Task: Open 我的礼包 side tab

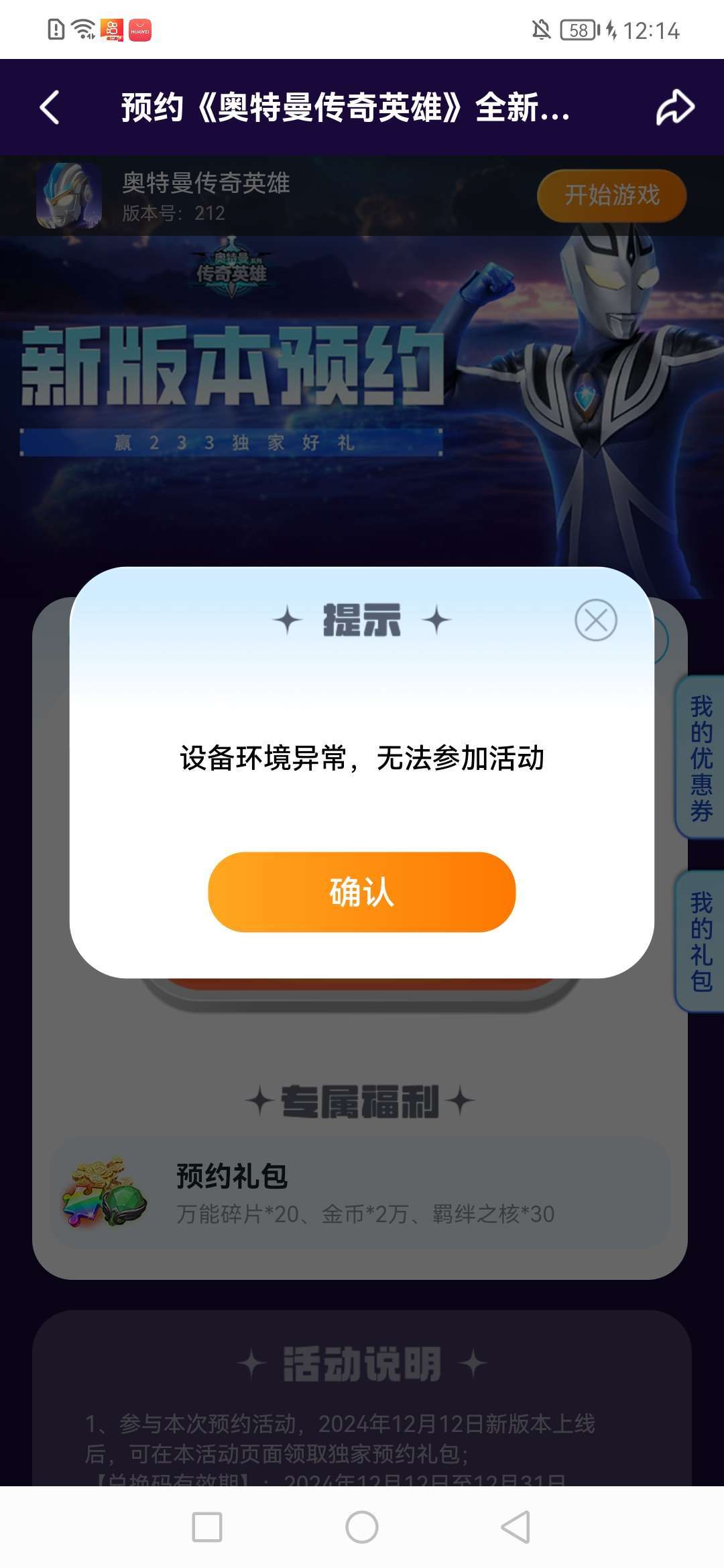Action: (701, 941)
